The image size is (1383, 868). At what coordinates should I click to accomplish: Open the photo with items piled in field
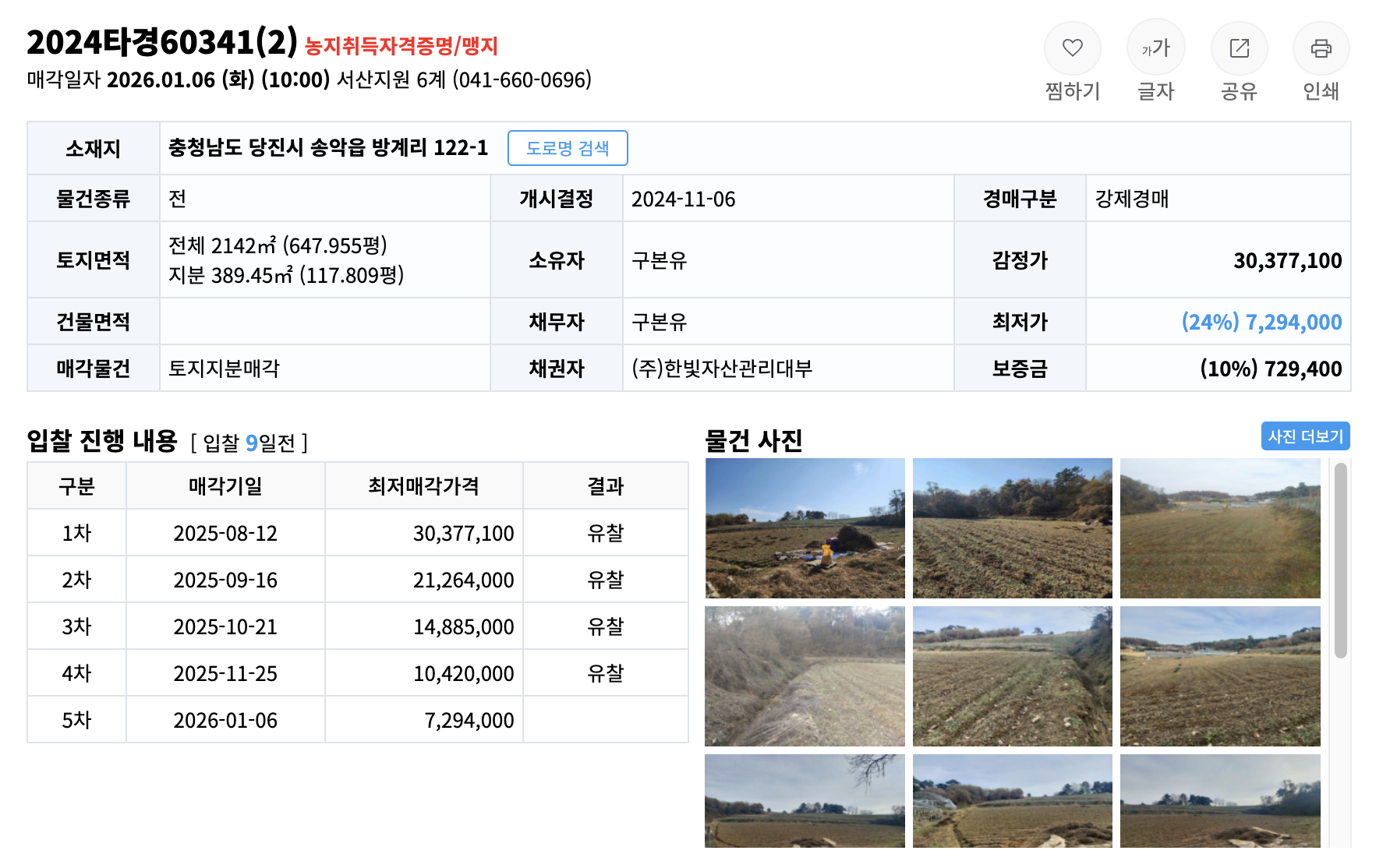coord(805,528)
